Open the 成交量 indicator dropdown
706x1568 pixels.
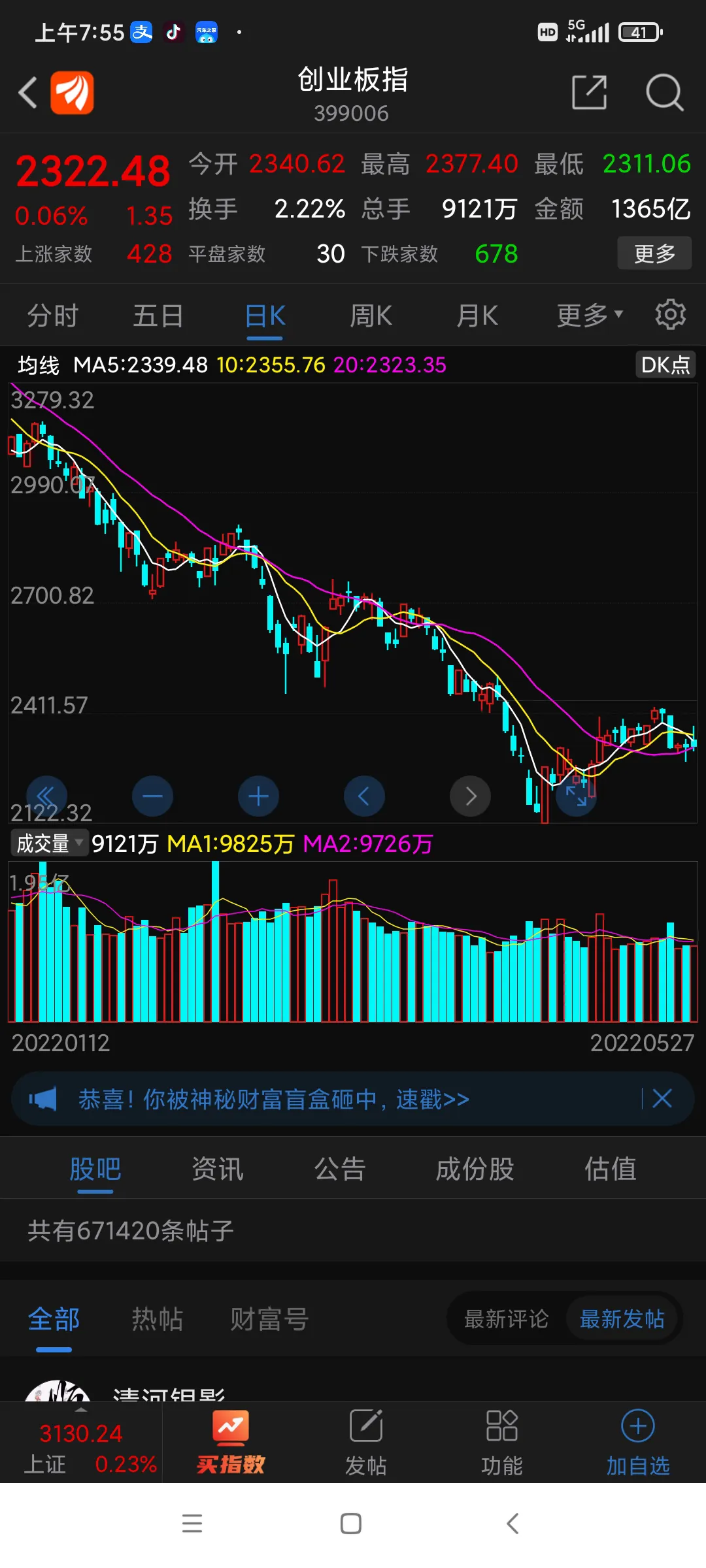(49, 843)
